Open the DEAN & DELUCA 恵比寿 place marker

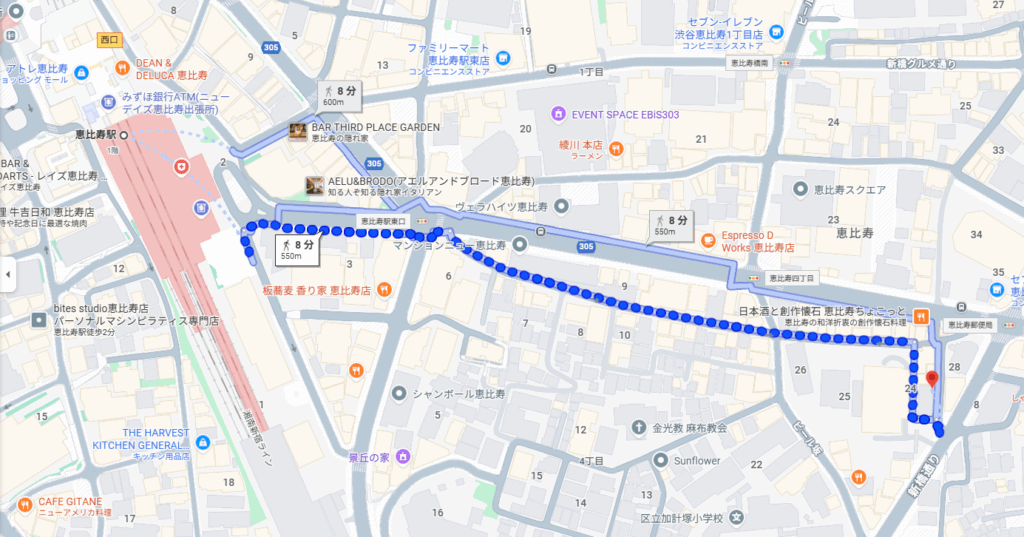121,68
